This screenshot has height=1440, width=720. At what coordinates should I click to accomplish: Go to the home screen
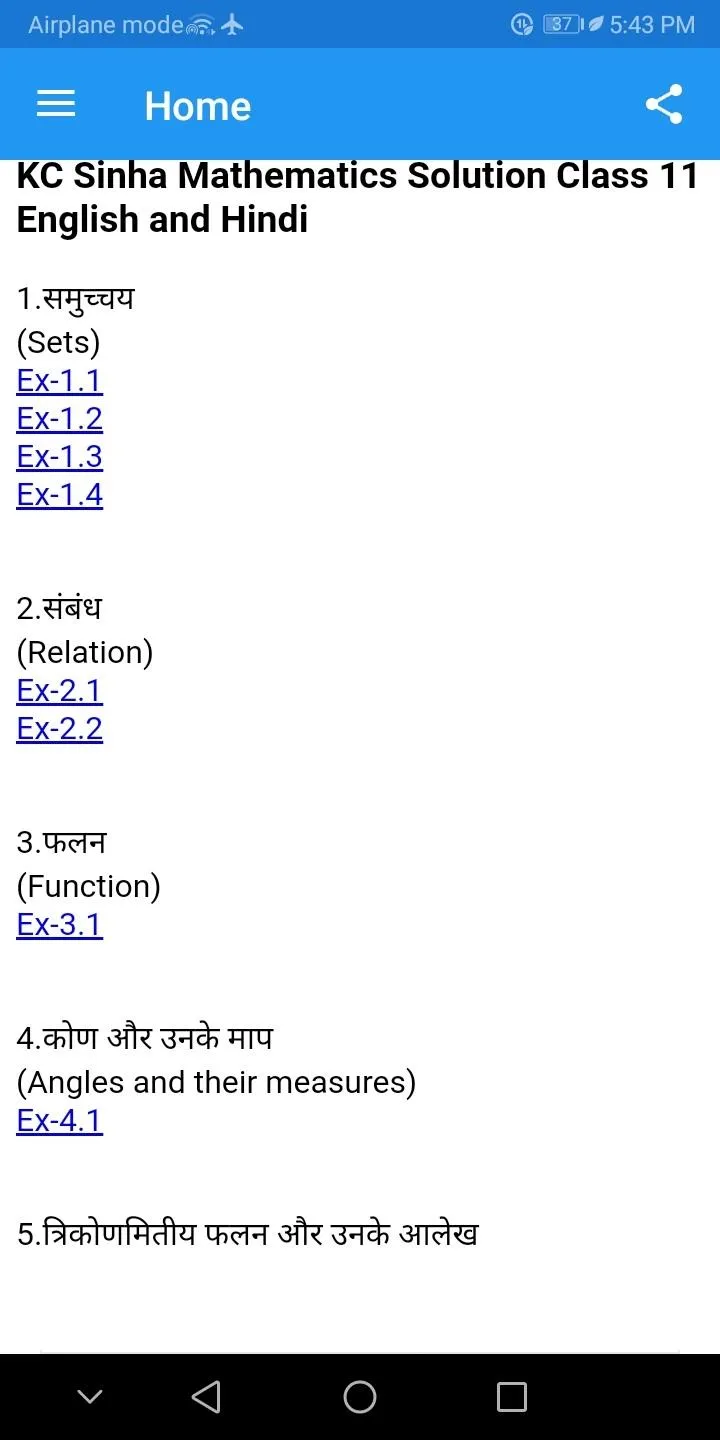point(360,1397)
